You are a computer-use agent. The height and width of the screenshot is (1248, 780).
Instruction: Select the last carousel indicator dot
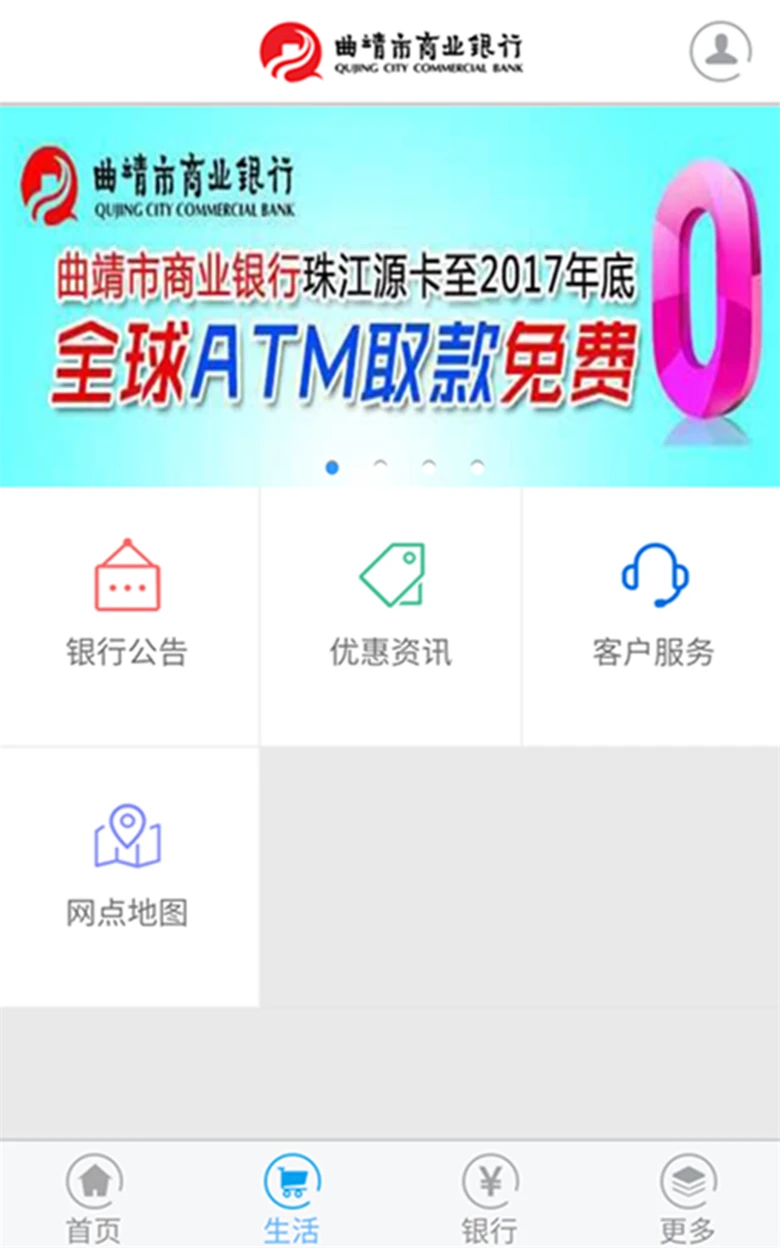point(475,465)
